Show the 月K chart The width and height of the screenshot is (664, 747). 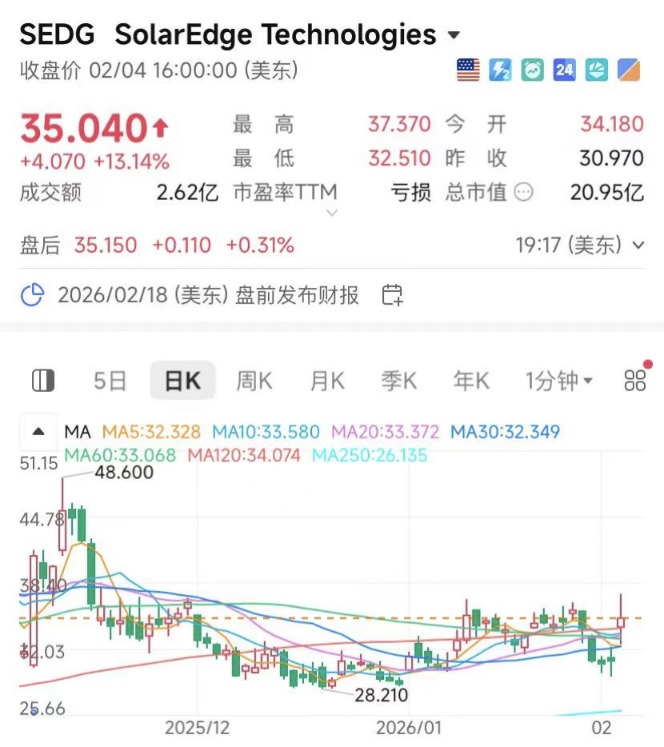tap(327, 381)
